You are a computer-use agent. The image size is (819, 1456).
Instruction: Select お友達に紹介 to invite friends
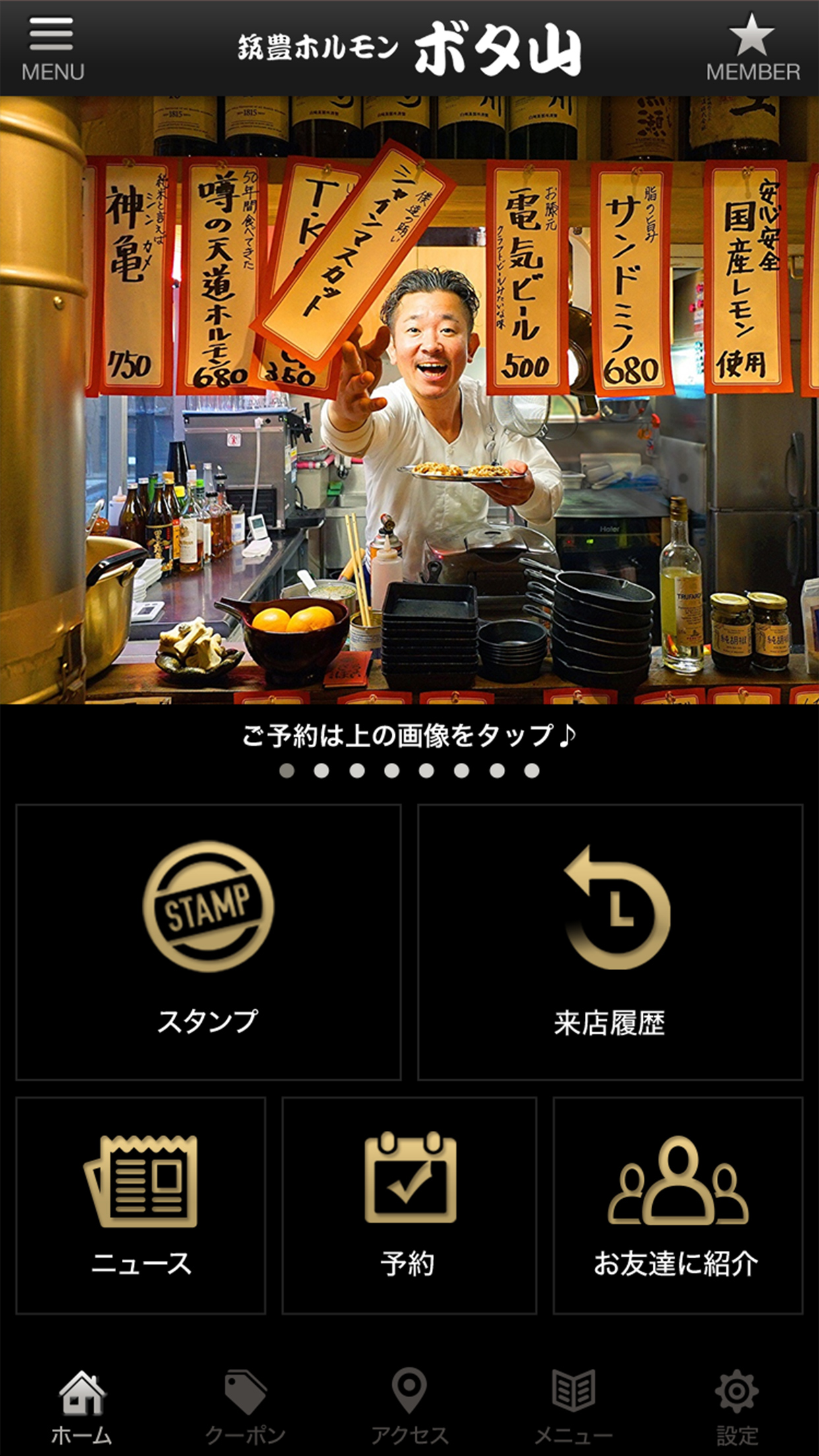click(677, 1205)
